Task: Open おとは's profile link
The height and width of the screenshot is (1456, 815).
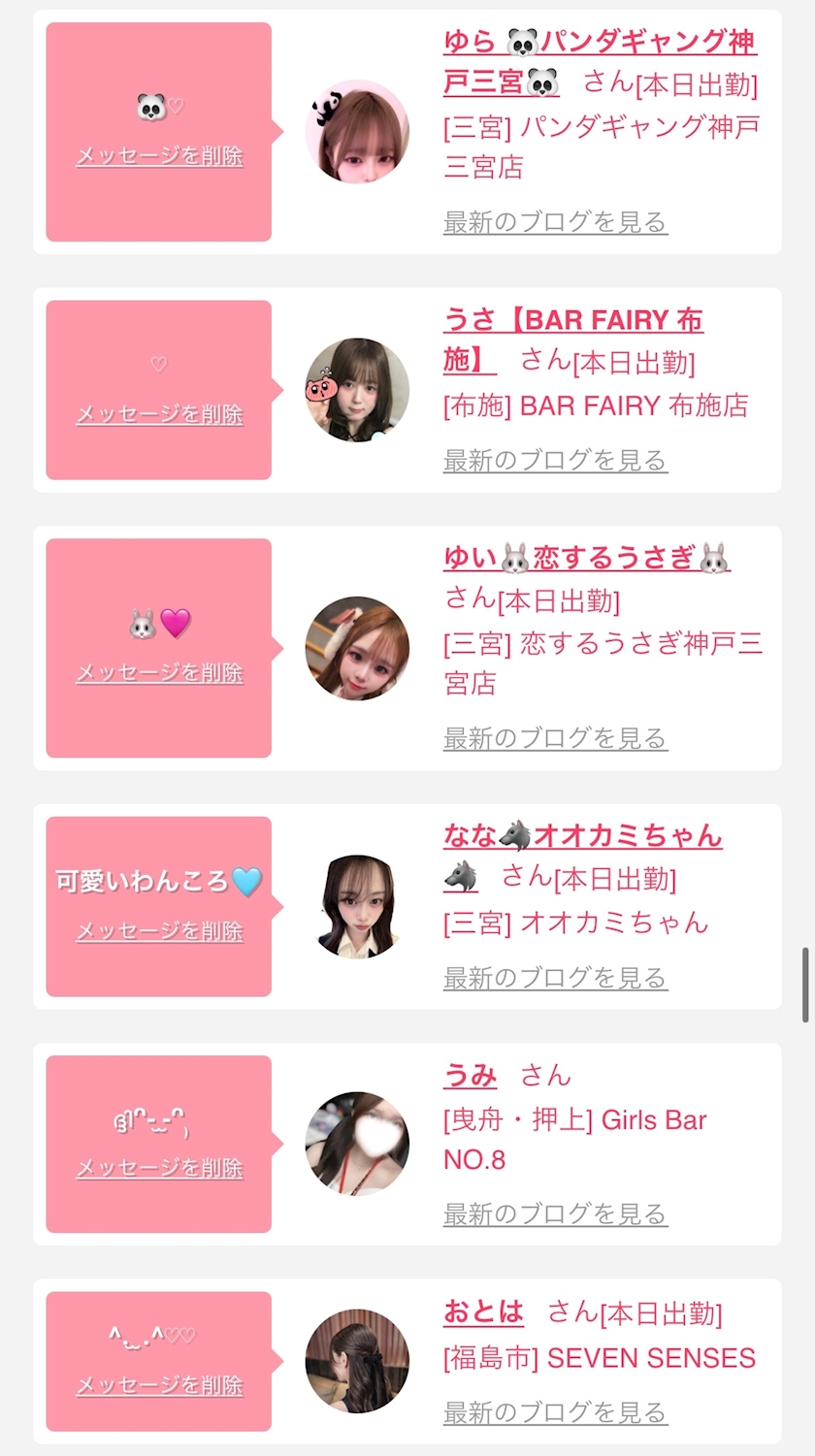Action: 483,1312
